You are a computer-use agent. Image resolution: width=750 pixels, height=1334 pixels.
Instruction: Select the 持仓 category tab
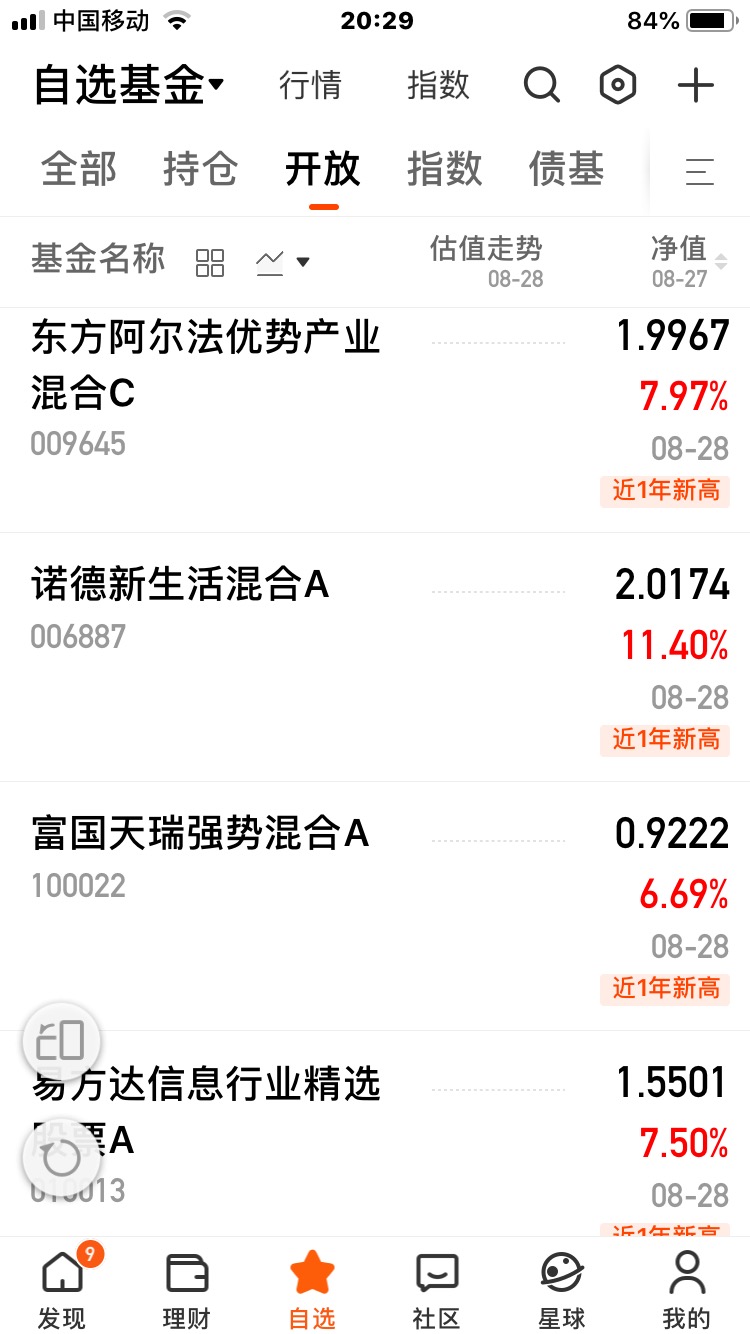201,170
